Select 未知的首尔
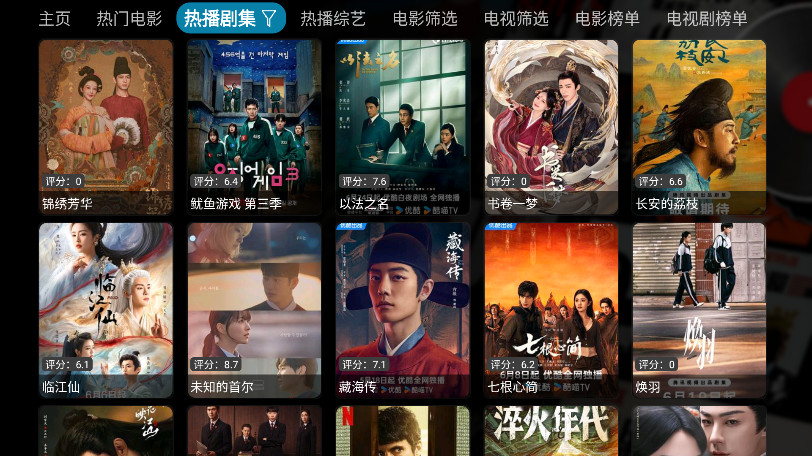Image resolution: width=812 pixels, height=456 pixels. [254, 308]
